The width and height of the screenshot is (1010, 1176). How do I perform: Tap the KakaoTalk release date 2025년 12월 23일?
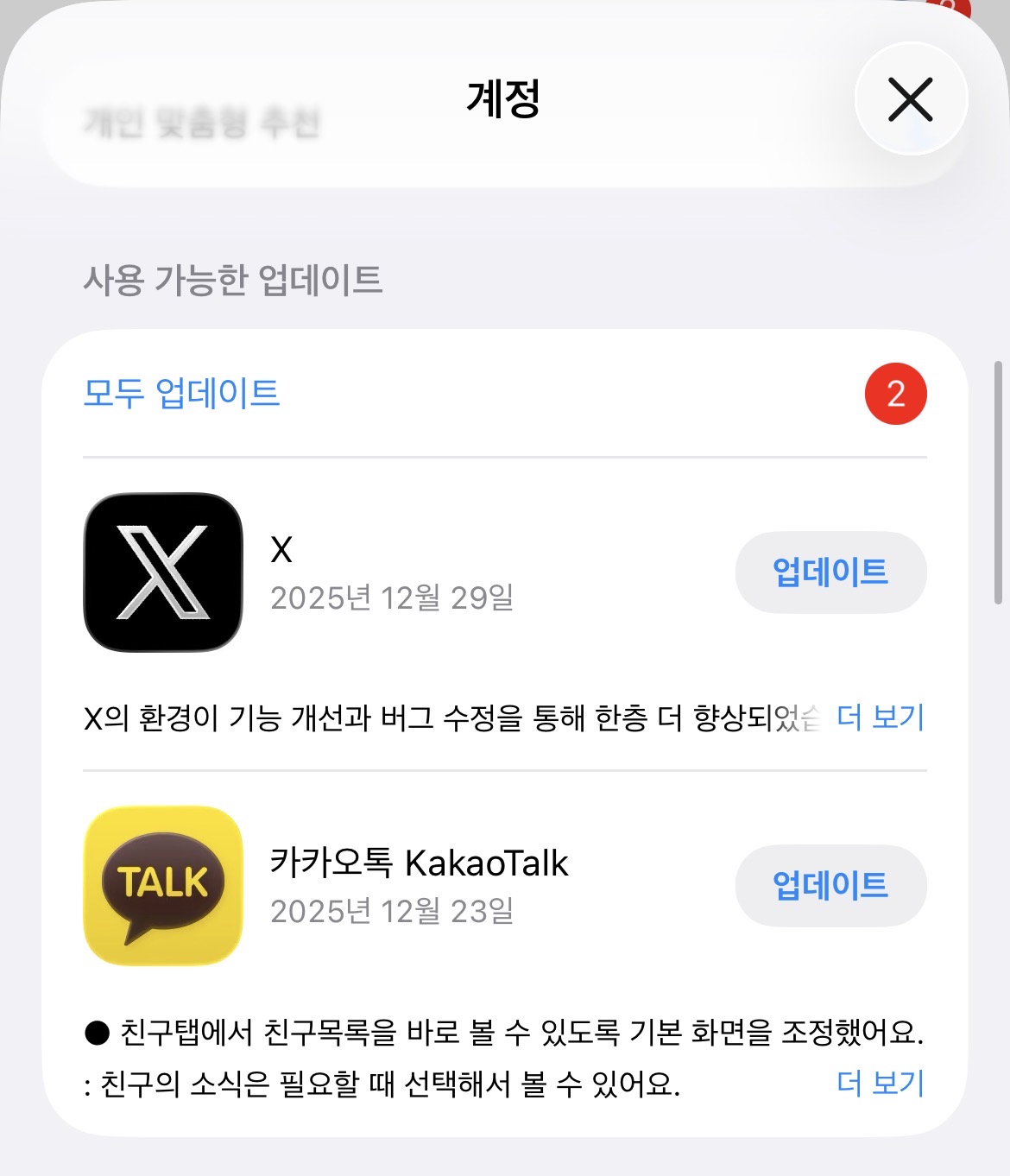[x=393, y=910]
